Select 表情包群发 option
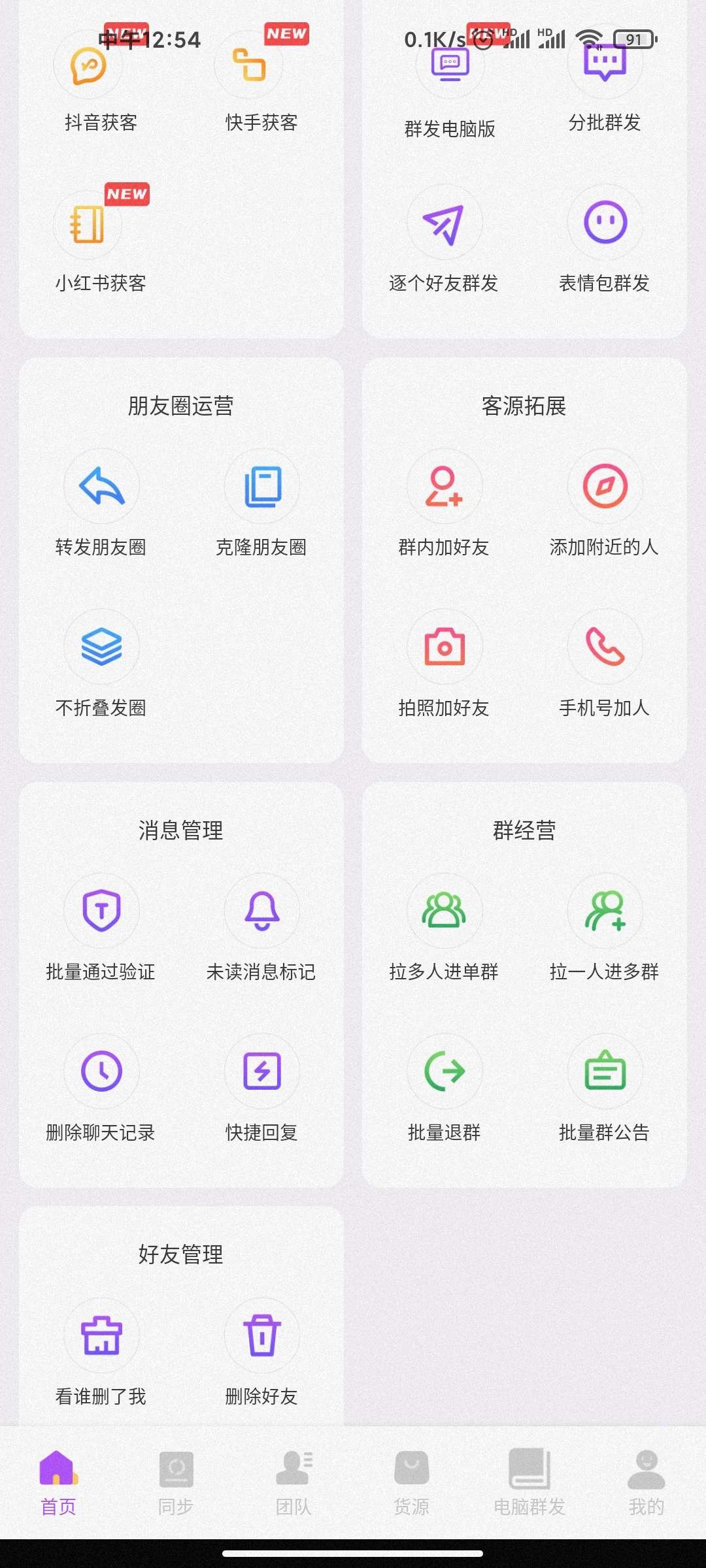 coord(605,223)
